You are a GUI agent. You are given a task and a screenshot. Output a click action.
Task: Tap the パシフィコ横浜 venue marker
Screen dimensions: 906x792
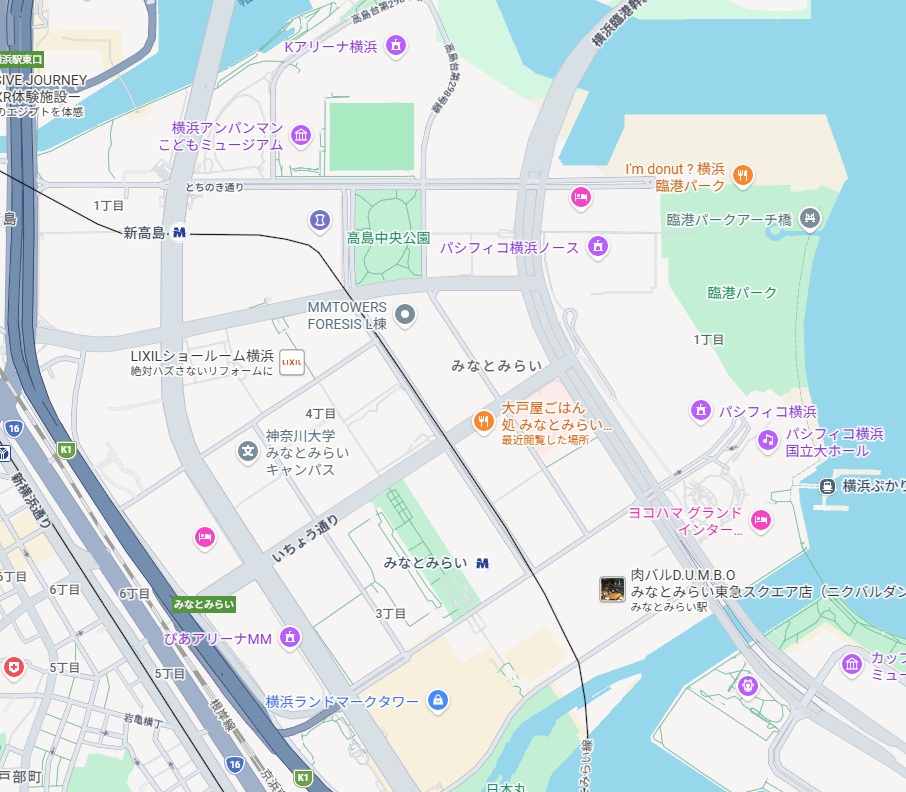(701, 411)
